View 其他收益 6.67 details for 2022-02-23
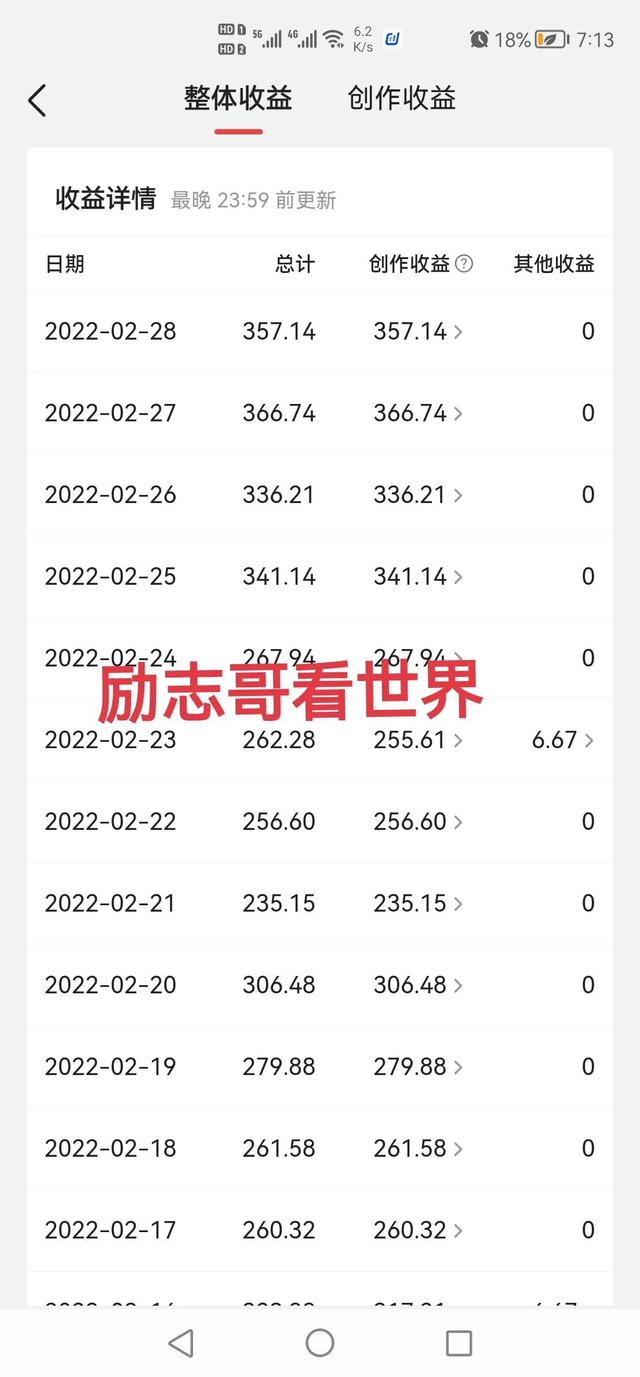640x1377 pixels. (563, 740)
